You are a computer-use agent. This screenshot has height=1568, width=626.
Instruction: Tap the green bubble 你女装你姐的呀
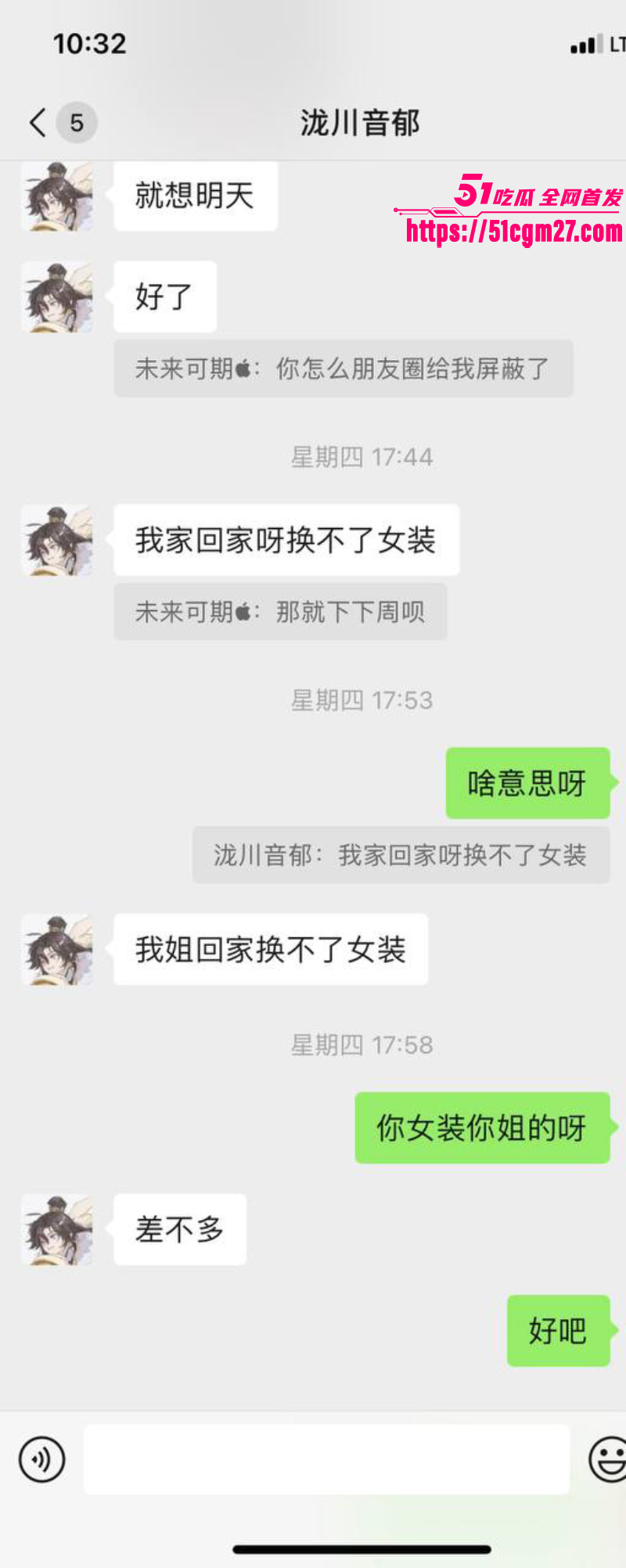(483, 1127)
